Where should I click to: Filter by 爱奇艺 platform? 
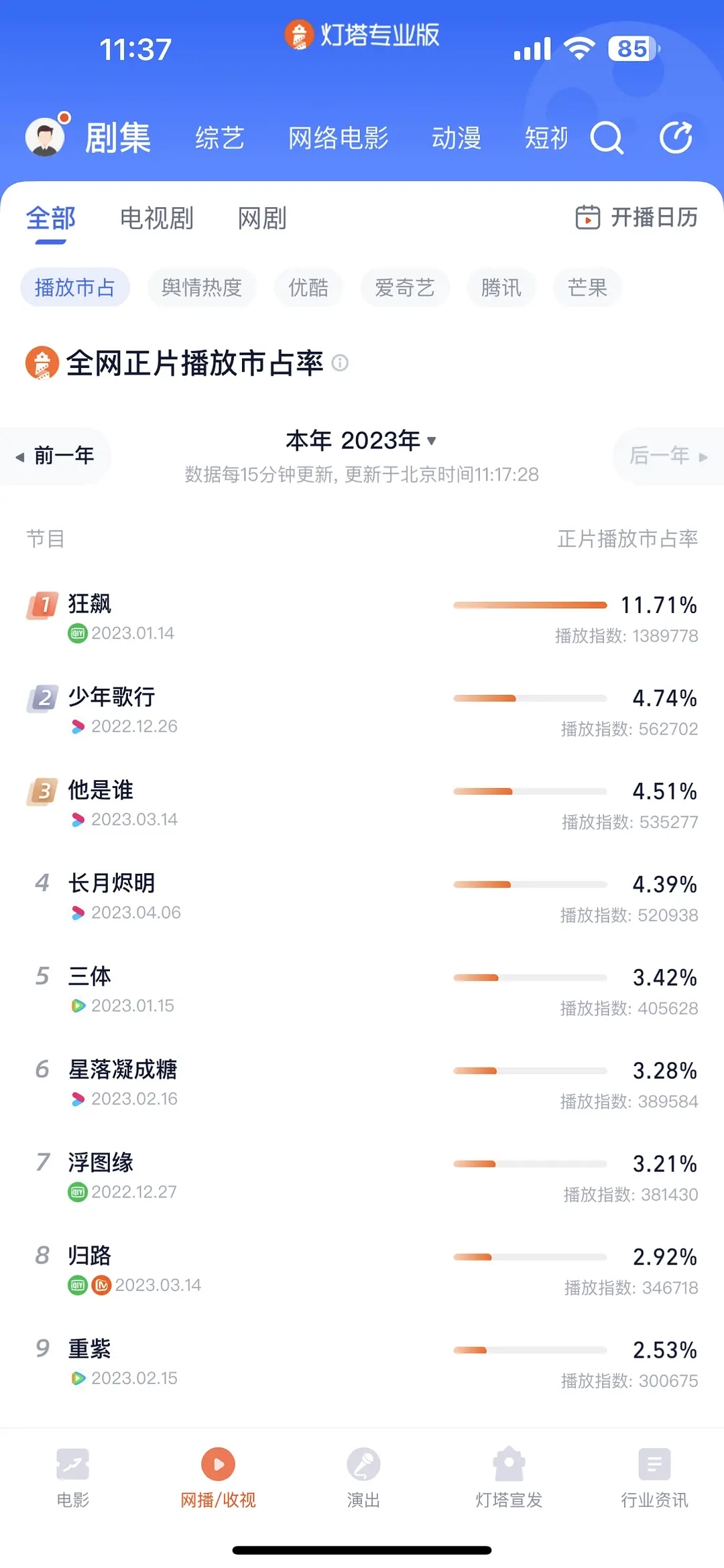tap(405, 288)
